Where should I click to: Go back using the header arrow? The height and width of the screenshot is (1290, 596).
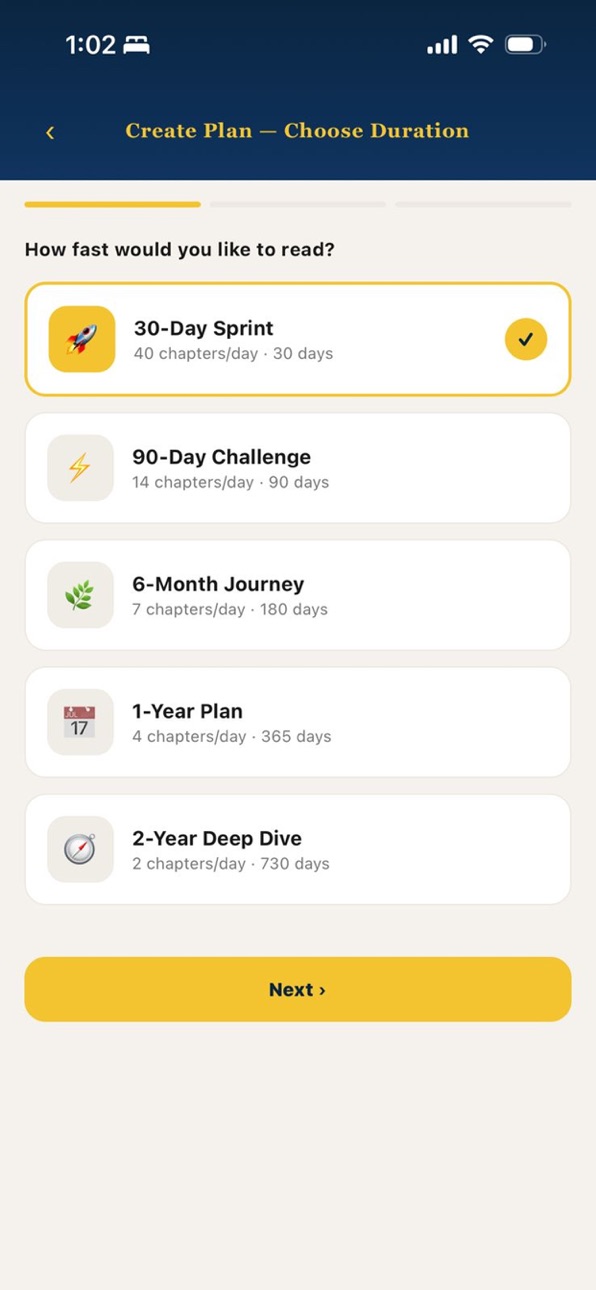pos(50,132)
